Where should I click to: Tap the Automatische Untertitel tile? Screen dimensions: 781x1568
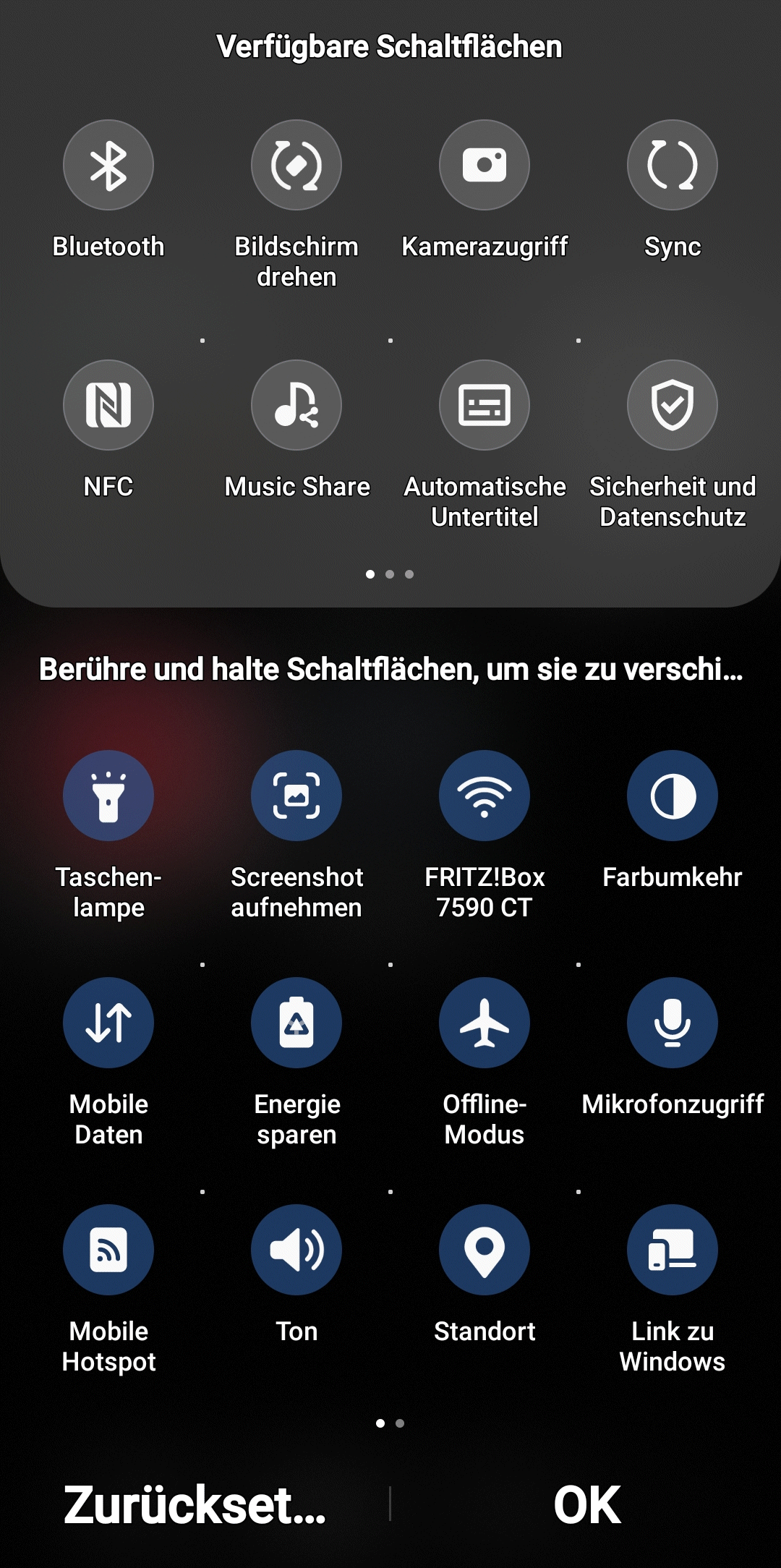(485, 405)
